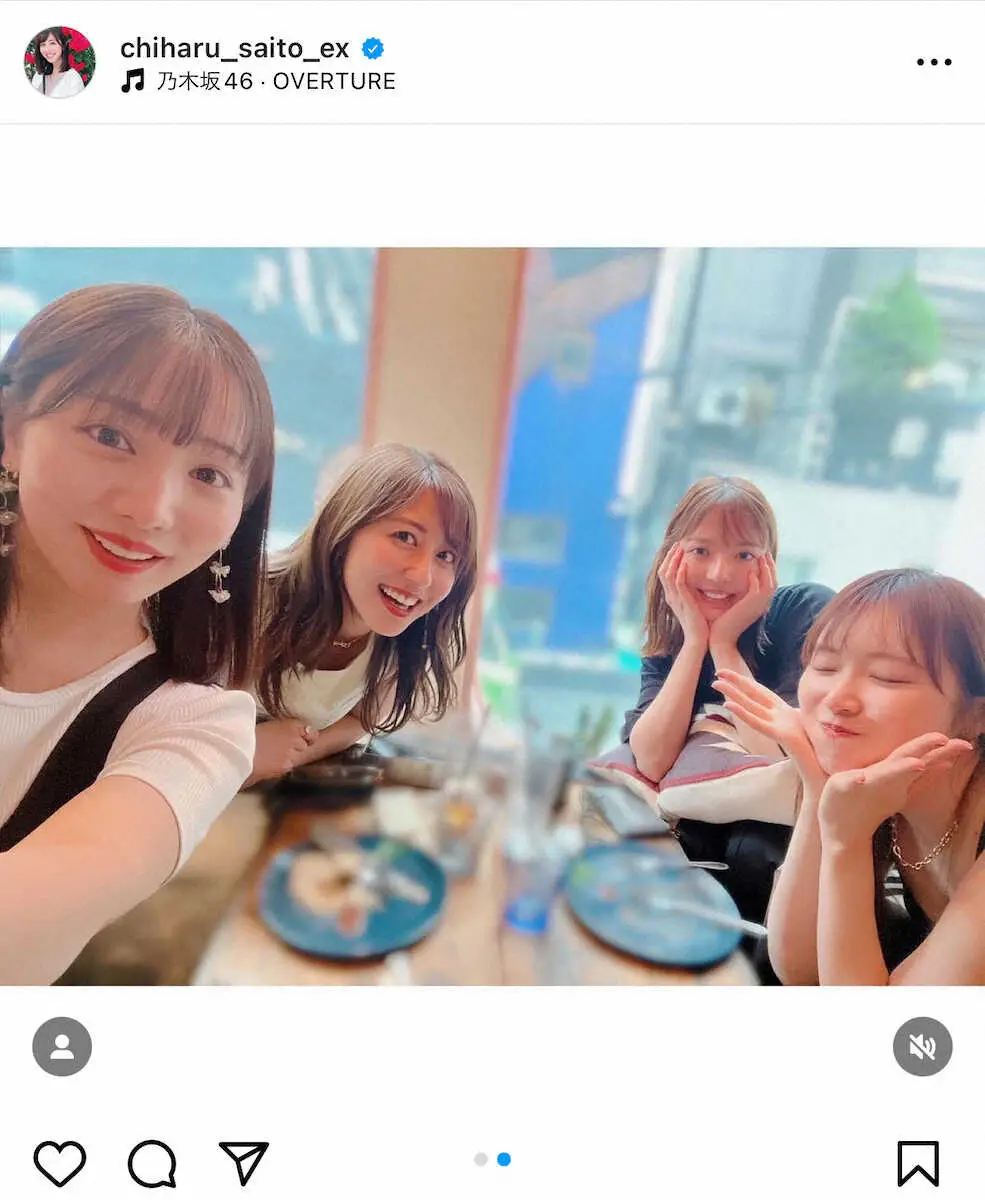The width and height of the screenshot is (985, 1200).
Task: Open comments with the speech bubble
Action: [x=152, y=1163]
